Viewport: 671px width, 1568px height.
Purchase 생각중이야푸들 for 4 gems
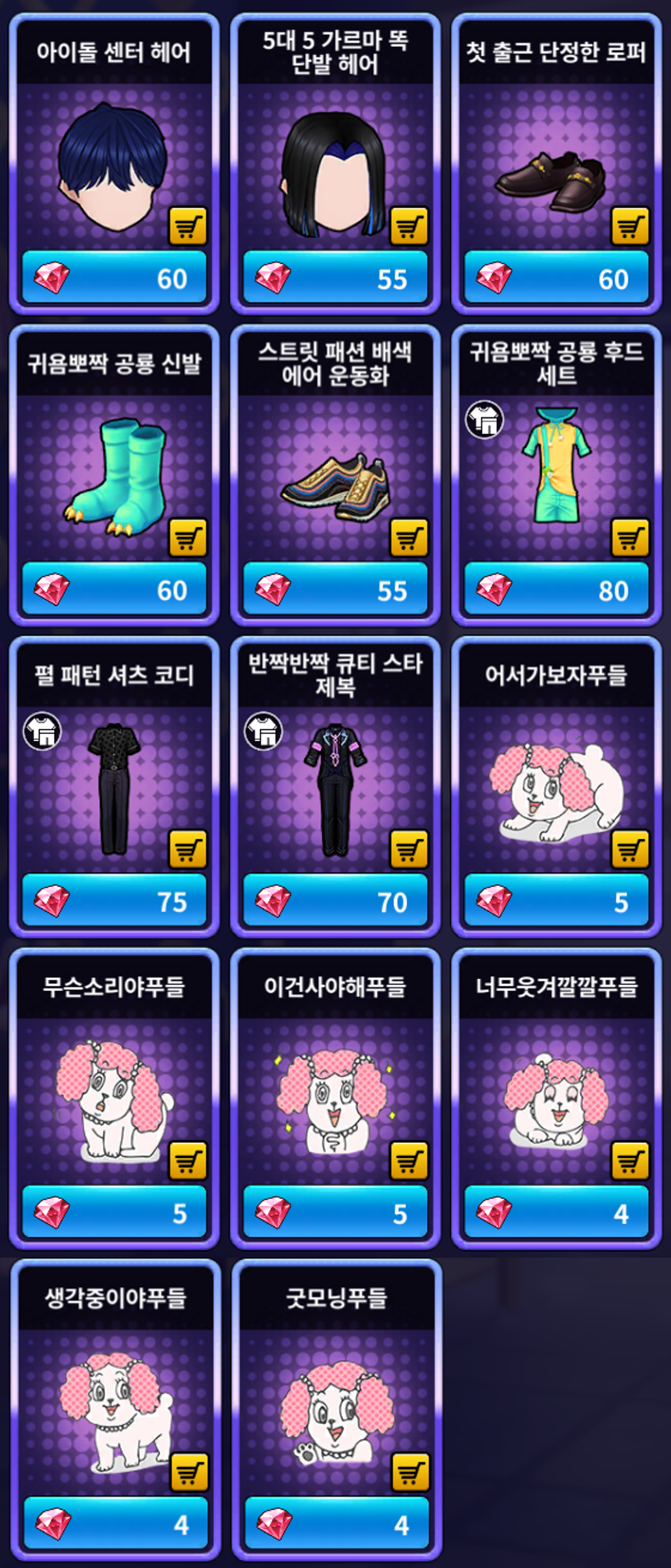click(x=115, y=1524)
